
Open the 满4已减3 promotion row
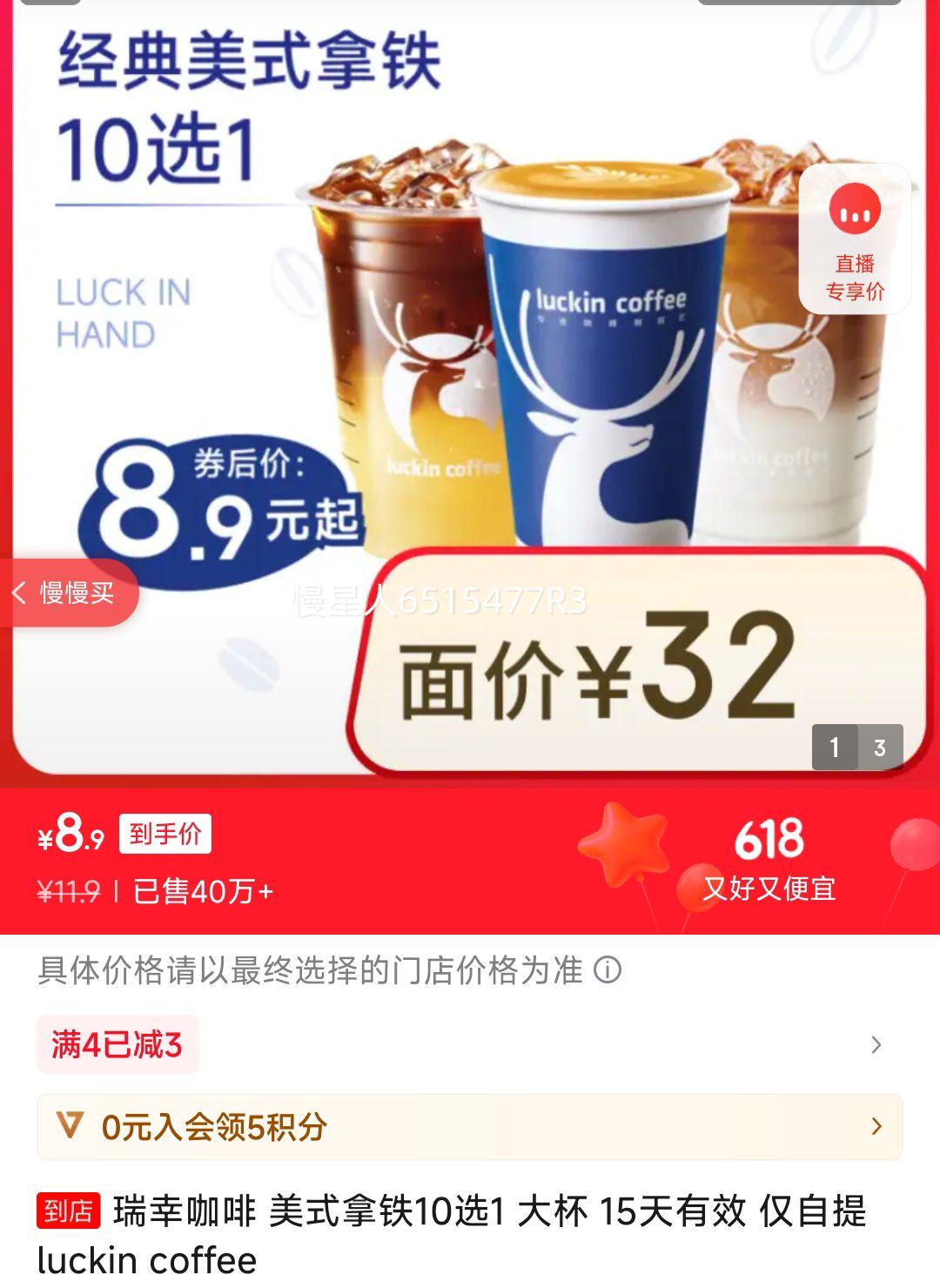point(468,1044)
